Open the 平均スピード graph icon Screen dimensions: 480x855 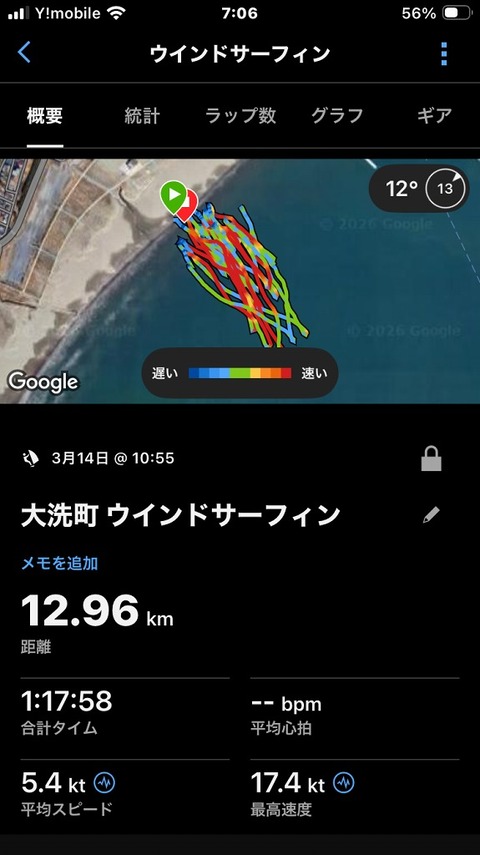[x=104, y=784]
